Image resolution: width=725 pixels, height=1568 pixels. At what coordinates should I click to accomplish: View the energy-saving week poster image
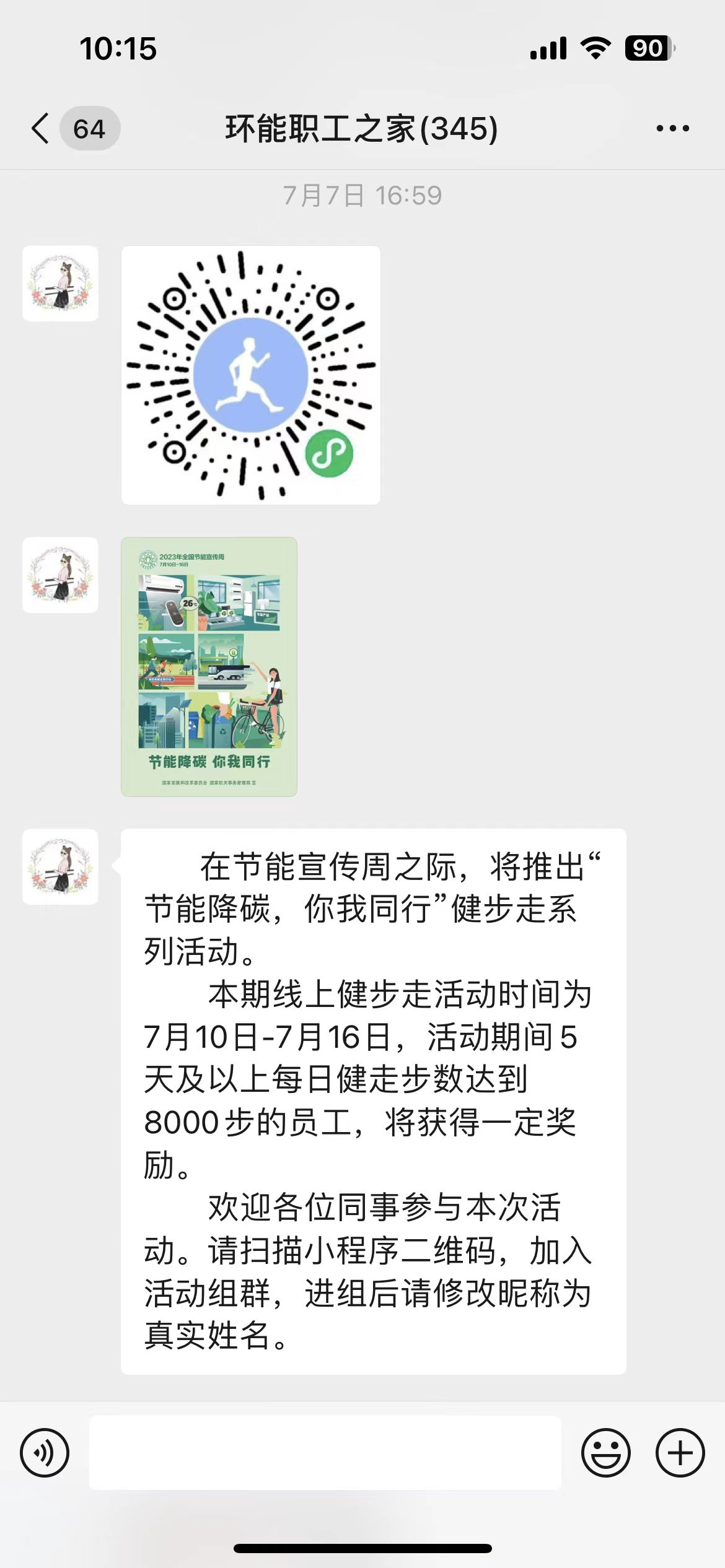[x=209, y=666]
